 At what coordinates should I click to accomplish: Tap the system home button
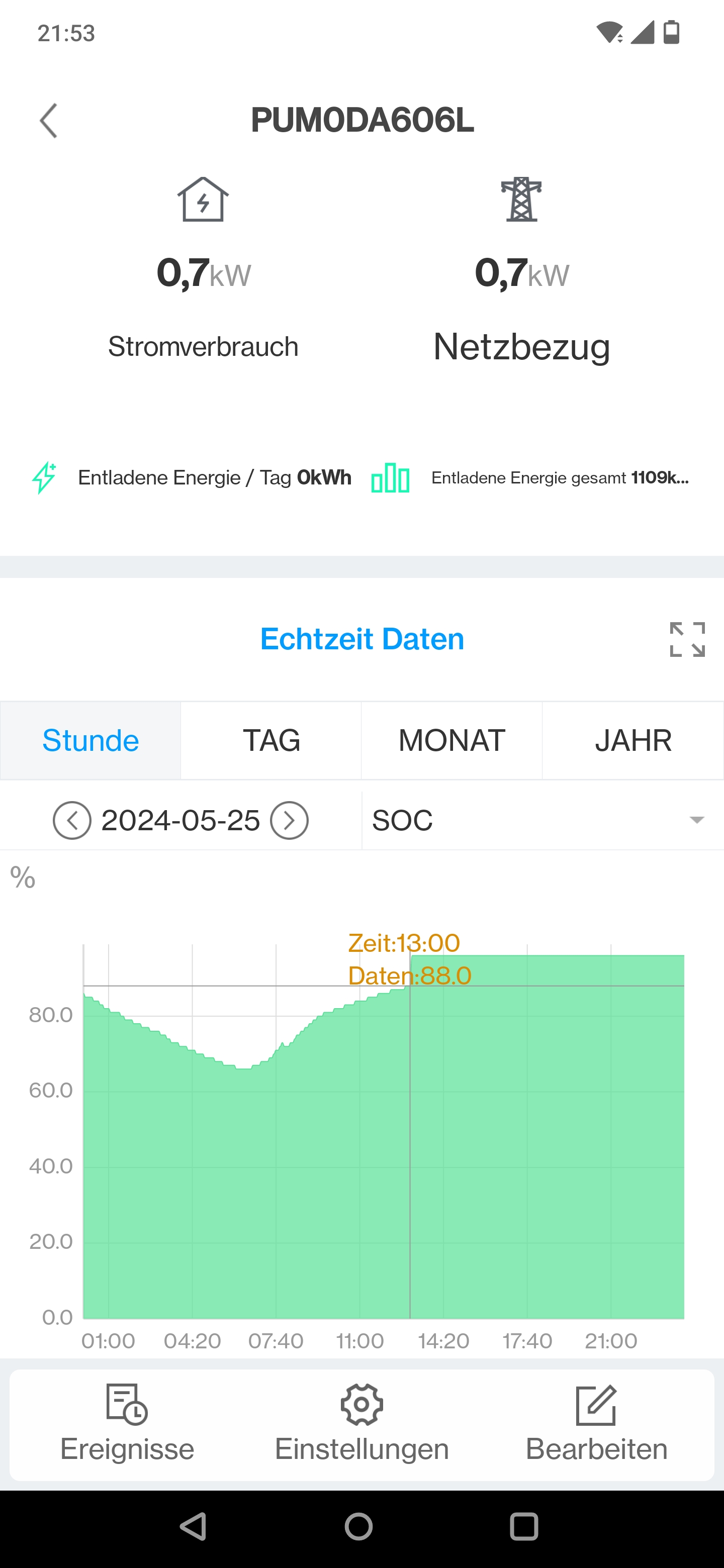tap(358, 1527)
